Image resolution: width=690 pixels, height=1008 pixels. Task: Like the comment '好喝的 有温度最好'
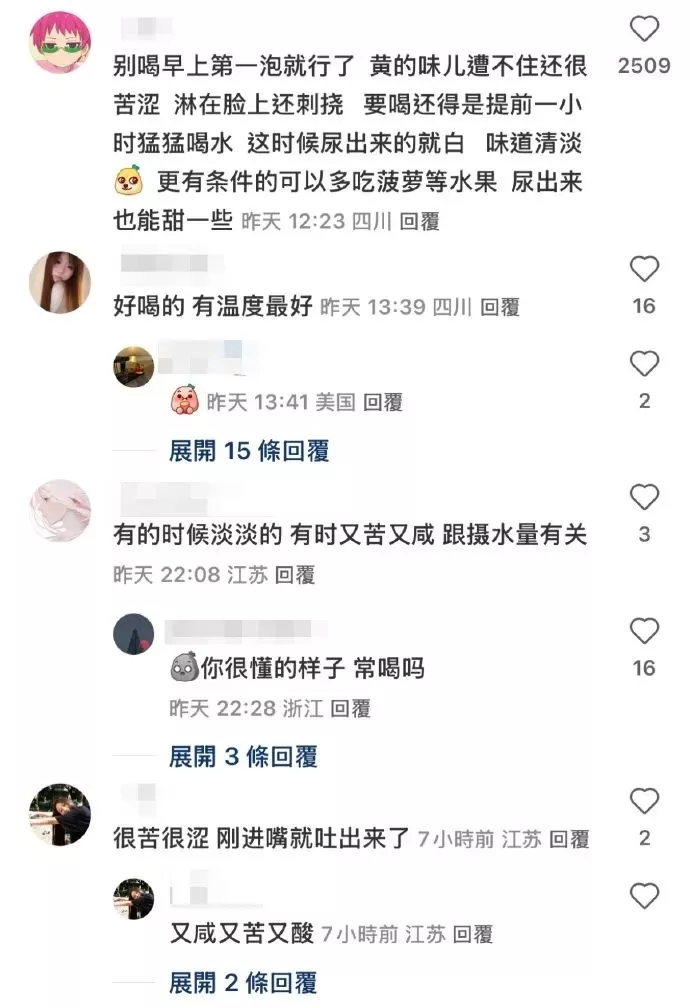[x=645, y=269]
